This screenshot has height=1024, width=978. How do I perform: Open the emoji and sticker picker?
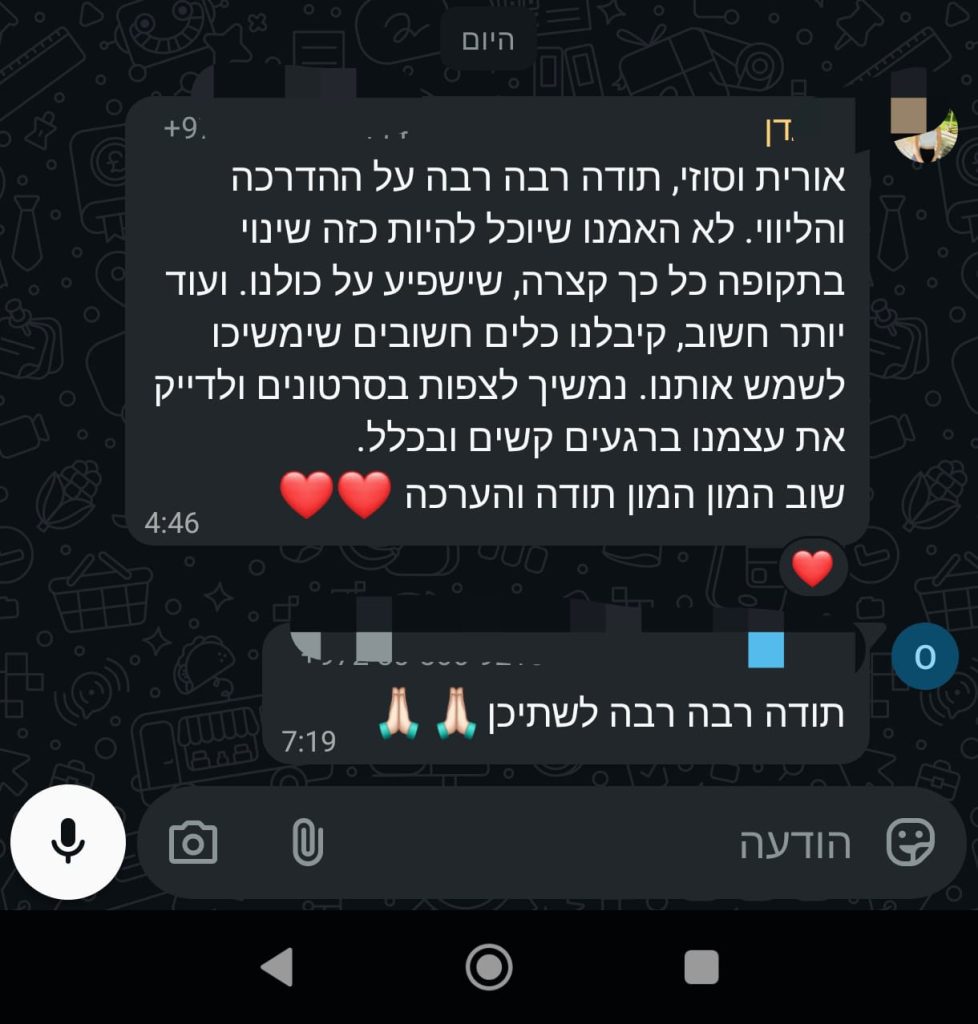point(910,842)
